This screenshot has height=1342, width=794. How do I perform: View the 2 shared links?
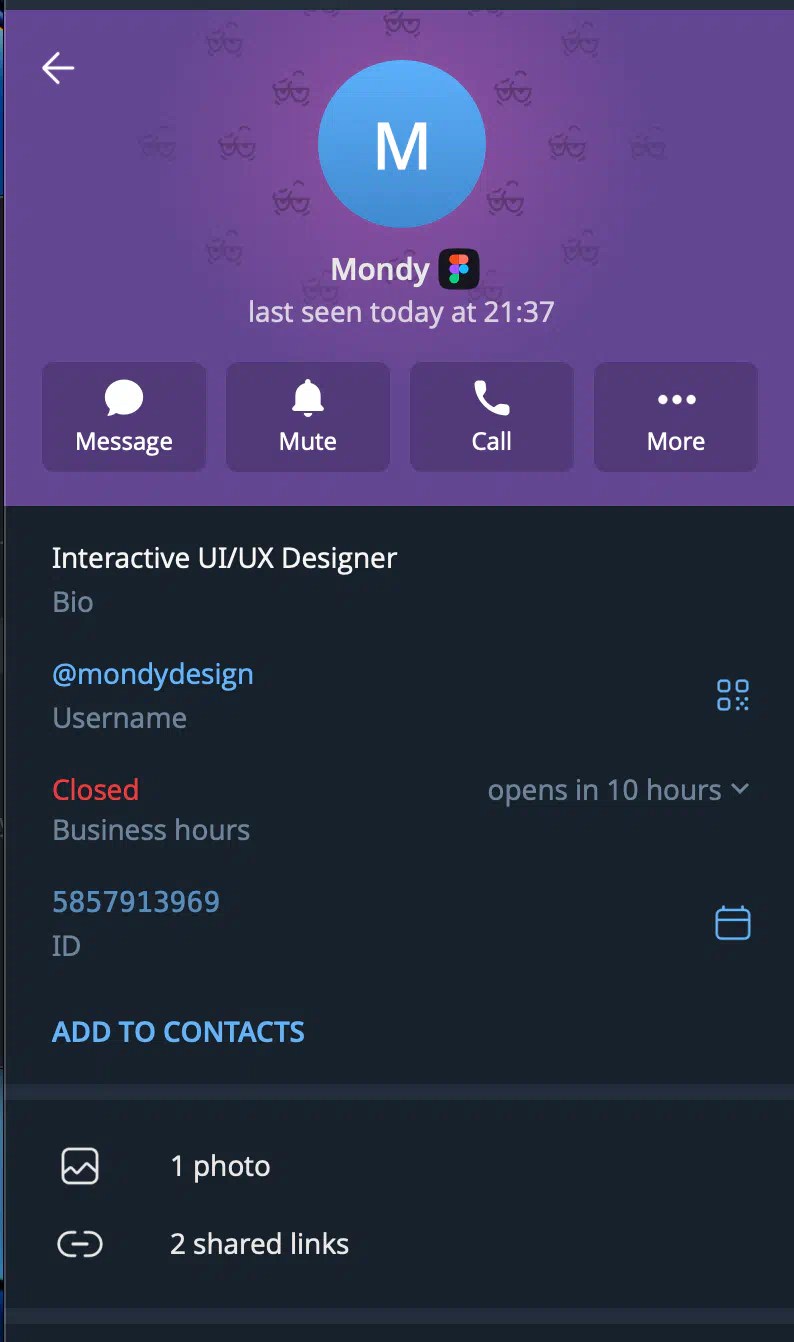(259, 1244)
